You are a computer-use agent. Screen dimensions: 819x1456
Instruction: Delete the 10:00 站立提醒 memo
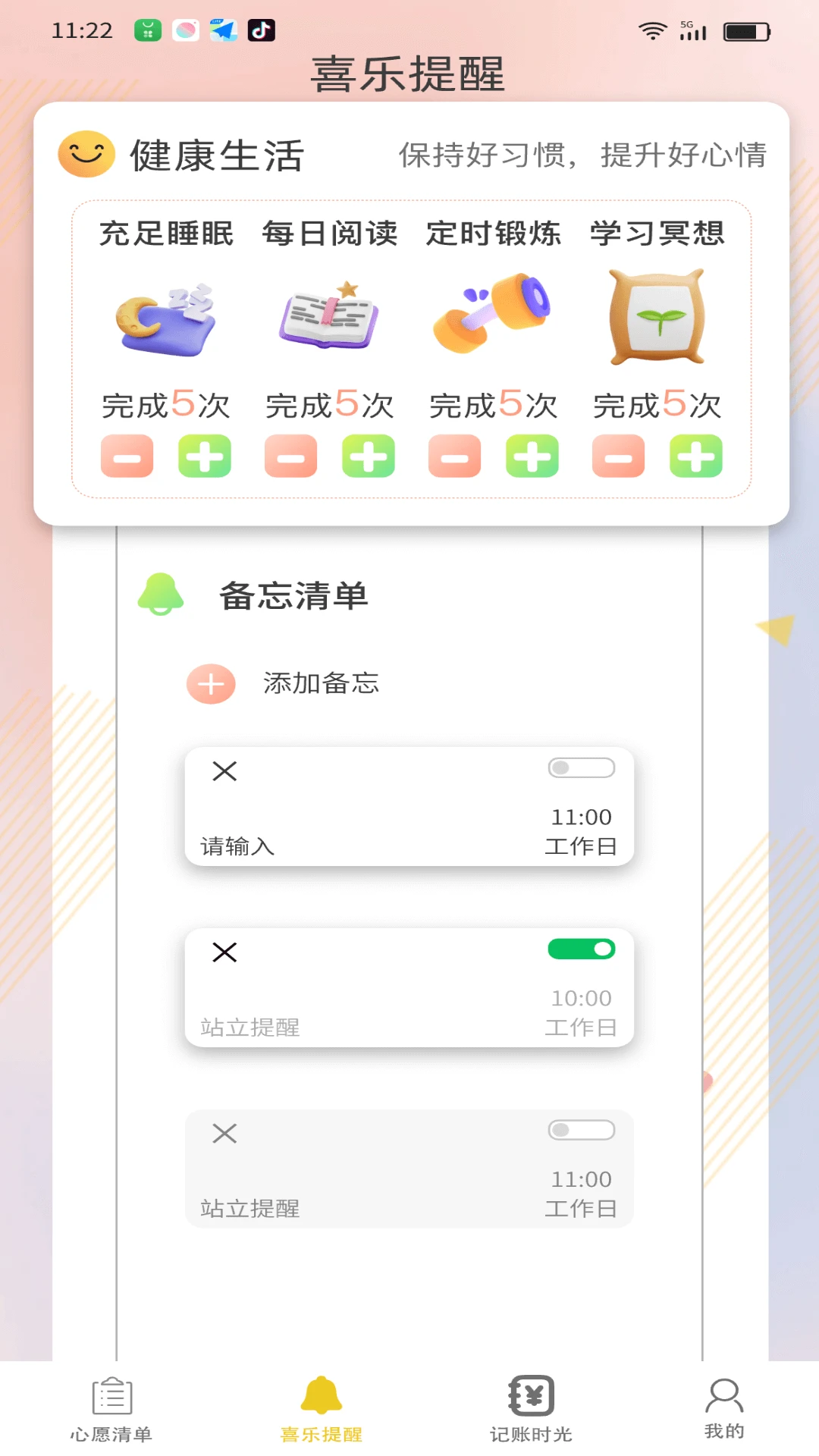click(x=224, y=952)
